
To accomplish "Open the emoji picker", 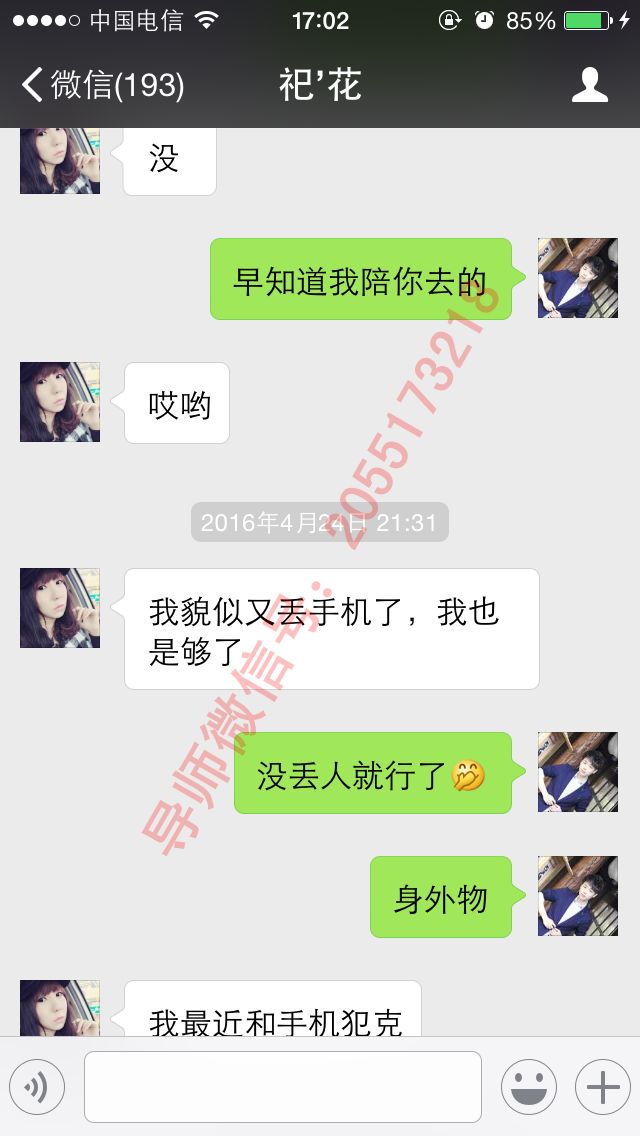I will (529, 1087).
